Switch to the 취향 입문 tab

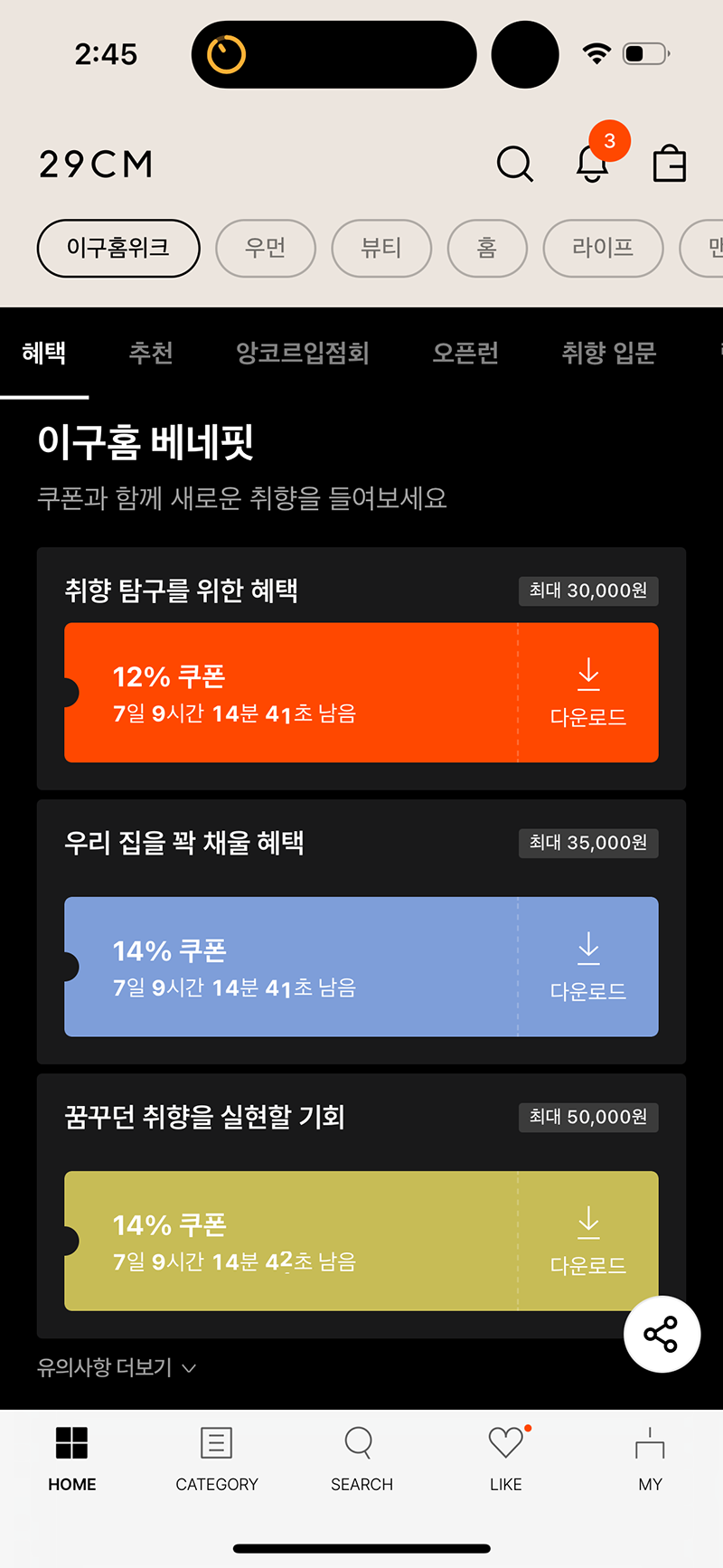point(609,353)
